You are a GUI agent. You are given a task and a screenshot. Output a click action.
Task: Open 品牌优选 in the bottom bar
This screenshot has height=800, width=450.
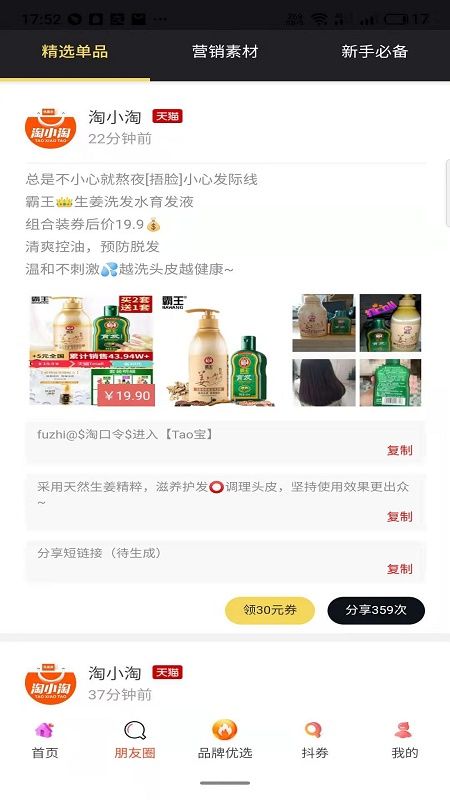tap(225, 740)
